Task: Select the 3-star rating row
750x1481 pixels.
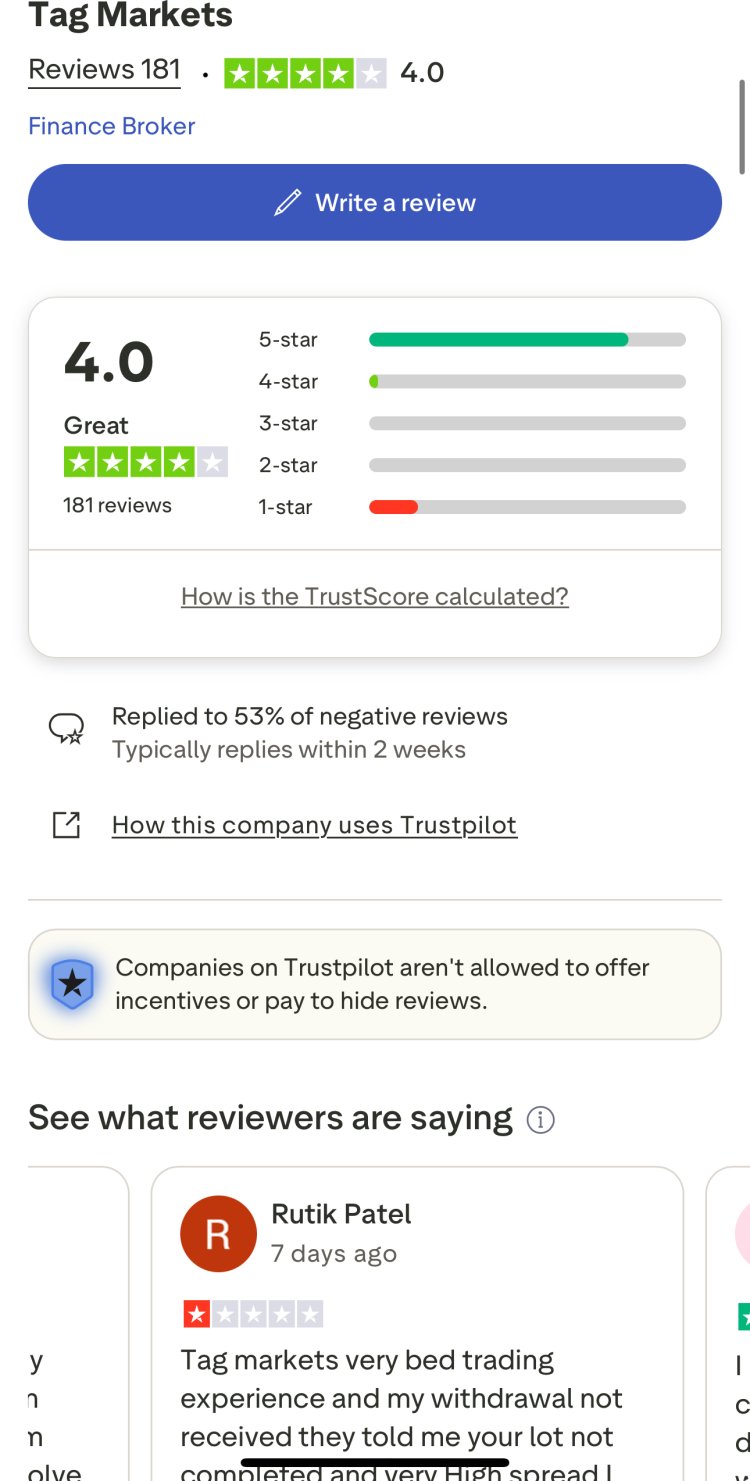Action: click(x=472, y=424)
